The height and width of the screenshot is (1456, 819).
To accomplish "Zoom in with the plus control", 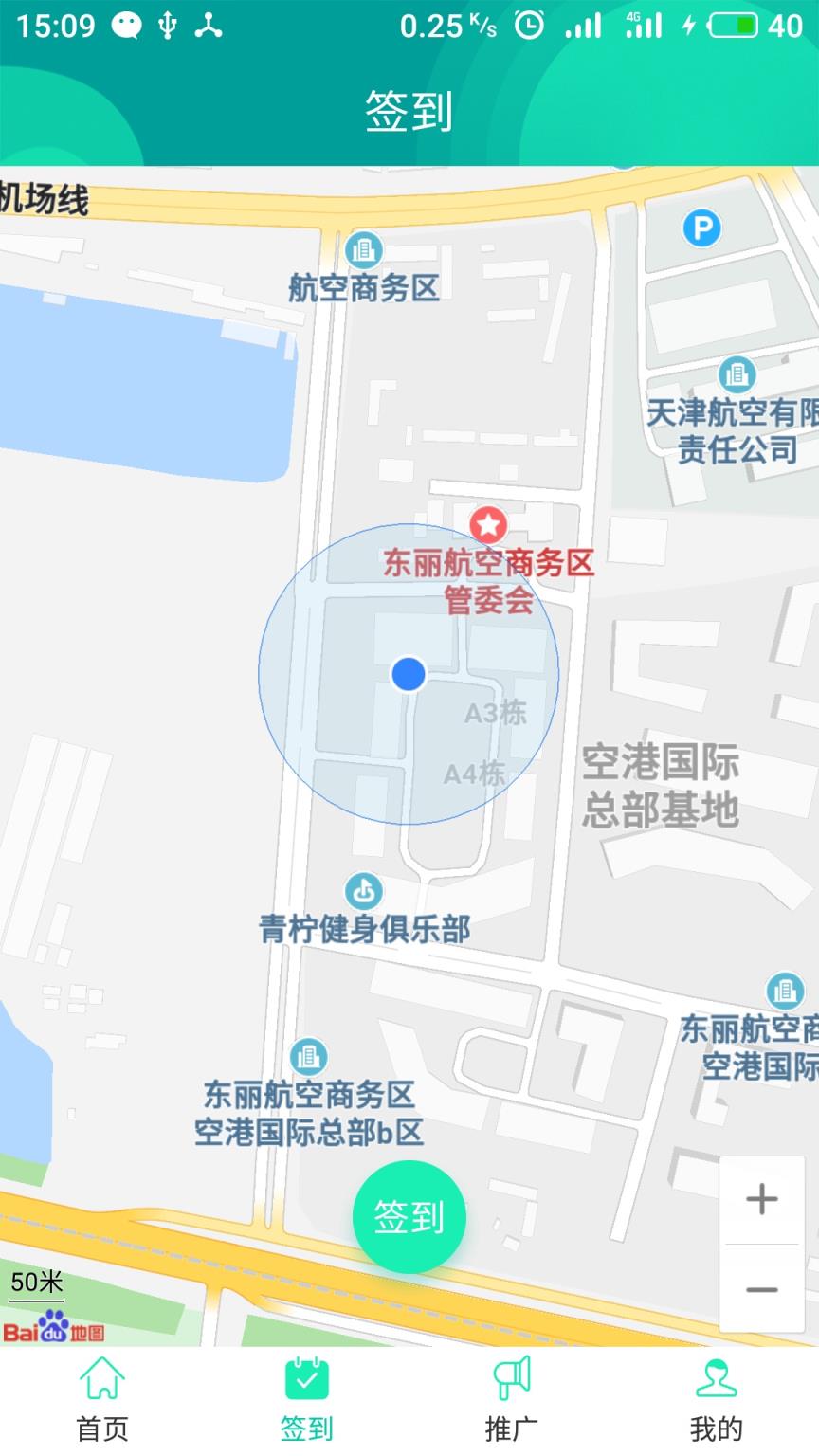I will [761, 1199].
